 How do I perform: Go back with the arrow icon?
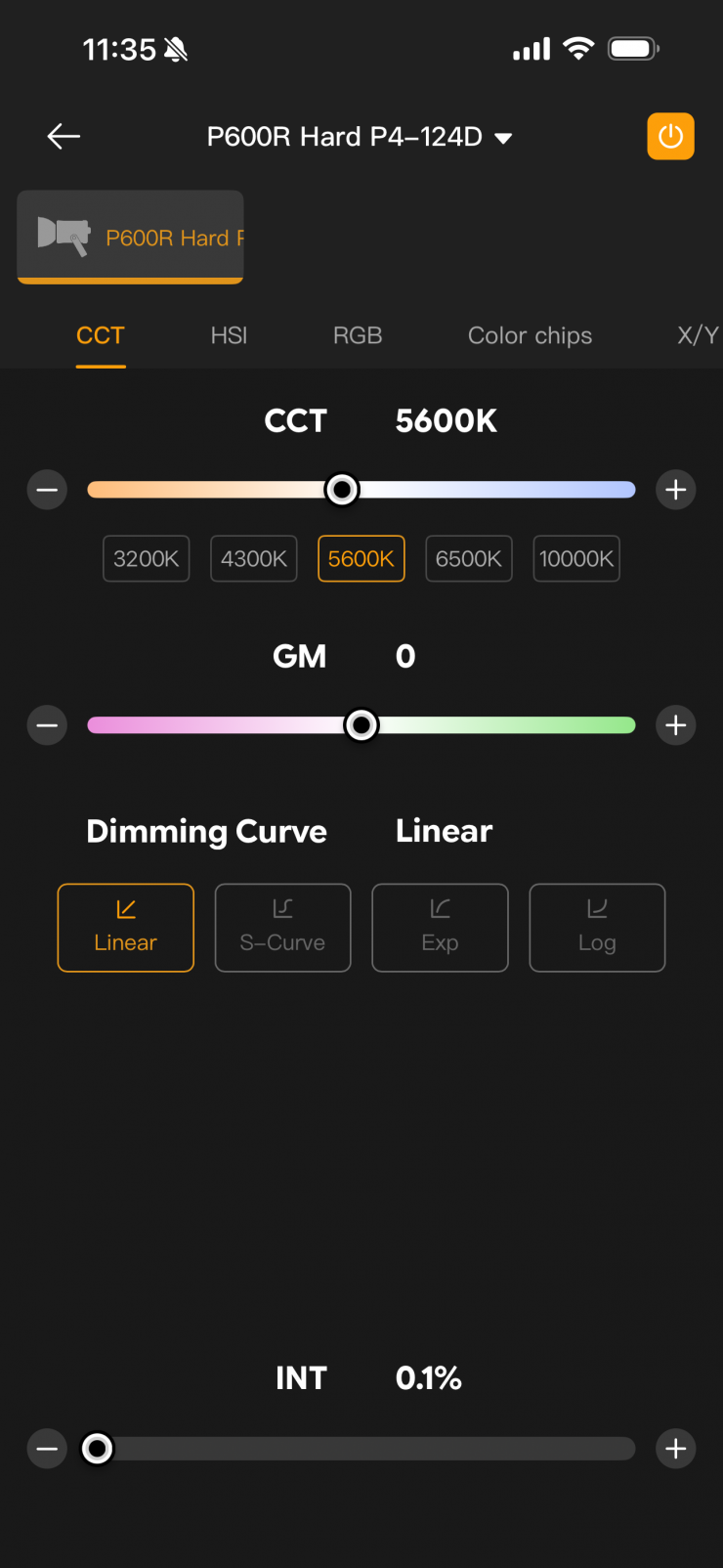[64, 136]
